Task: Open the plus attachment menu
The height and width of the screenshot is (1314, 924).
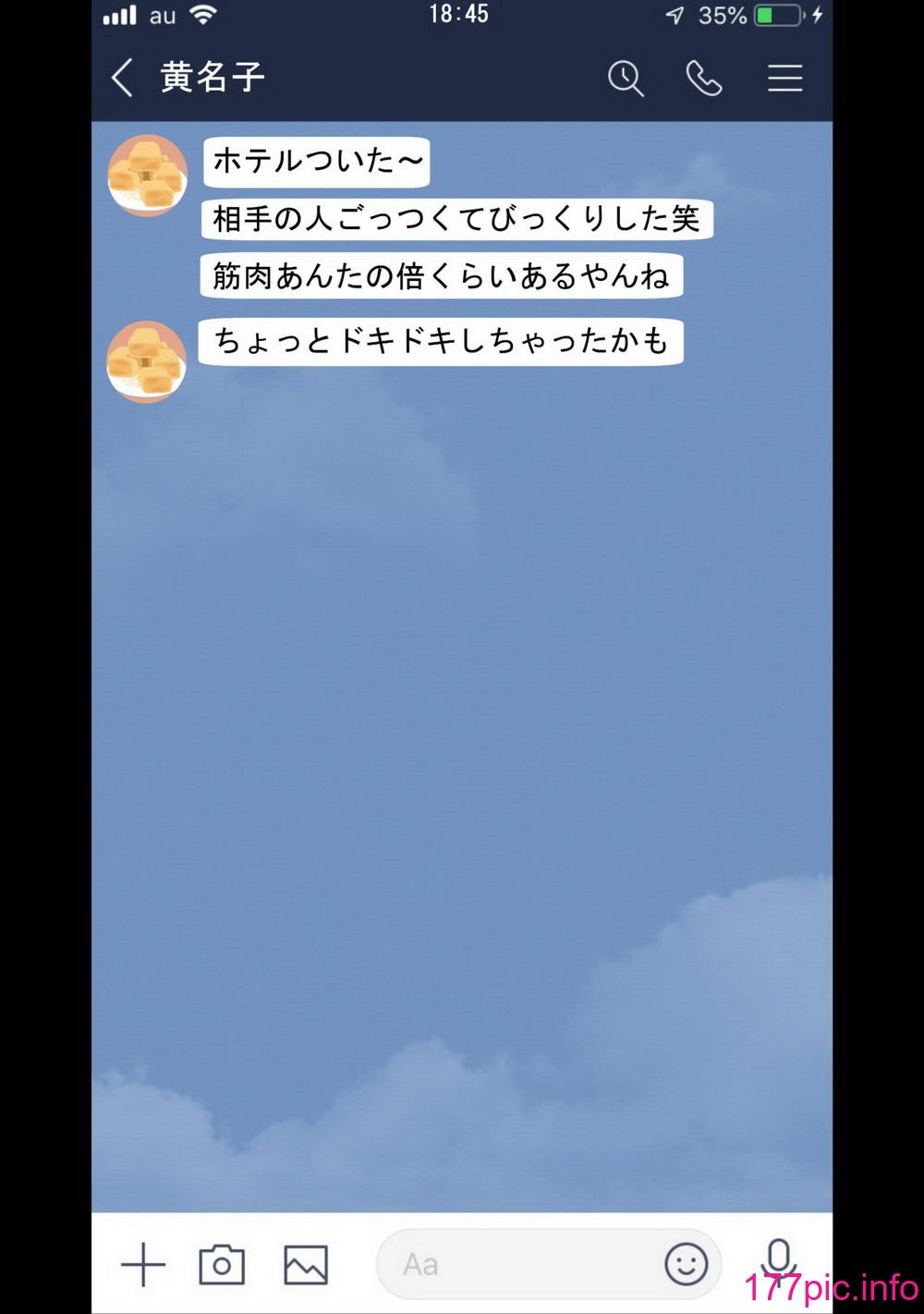Action: pos(143,1264)
